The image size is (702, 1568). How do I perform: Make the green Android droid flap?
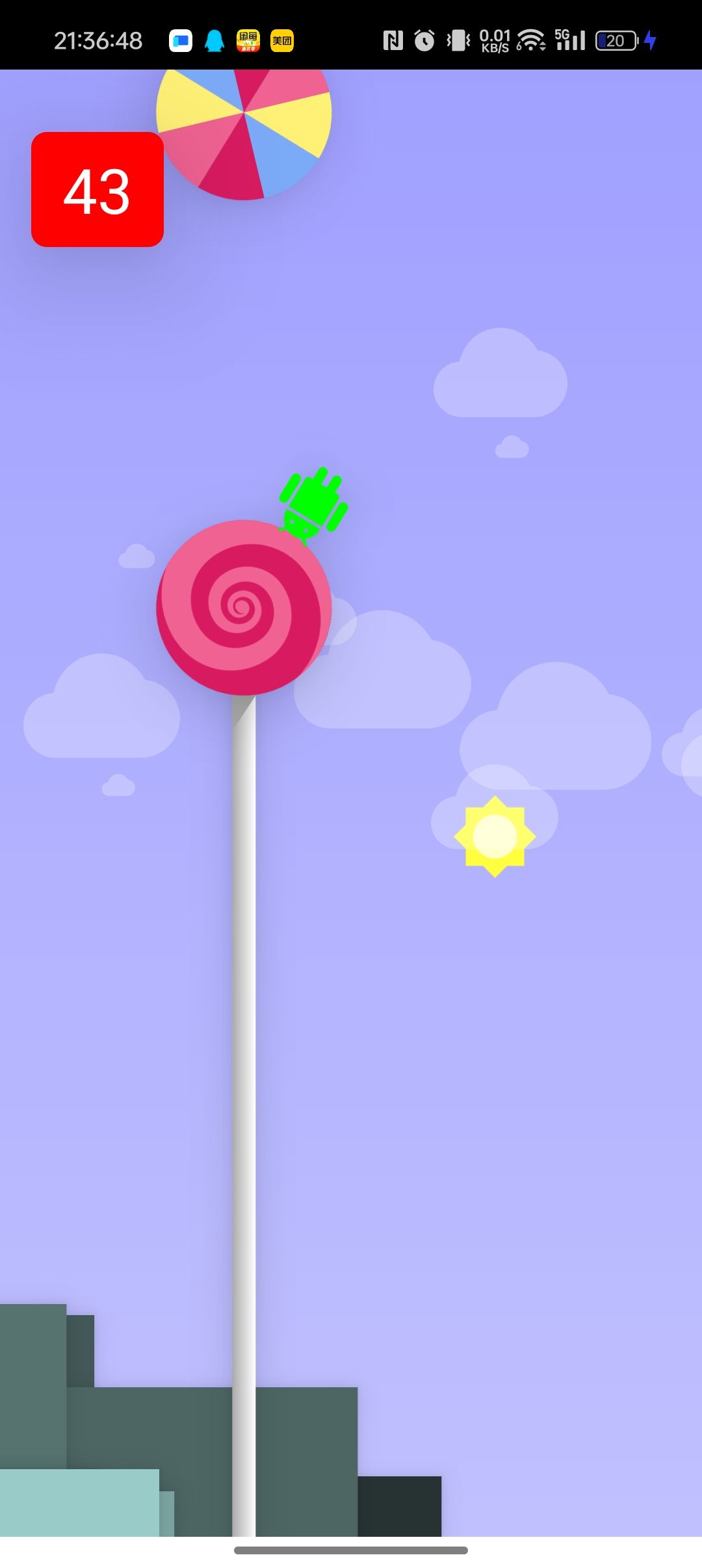pos(313,505)
